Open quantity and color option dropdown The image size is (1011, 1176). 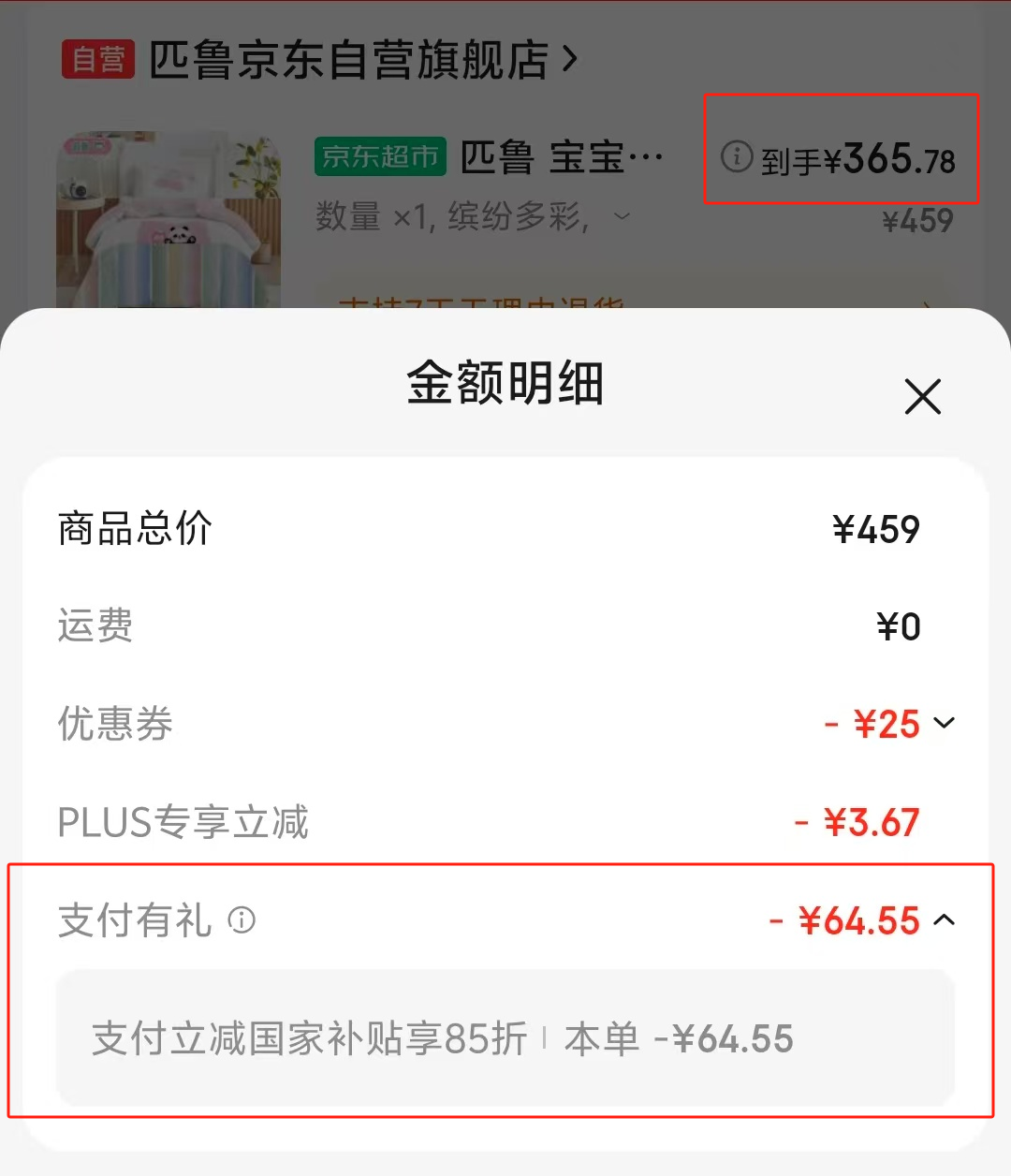click(622, 217)
